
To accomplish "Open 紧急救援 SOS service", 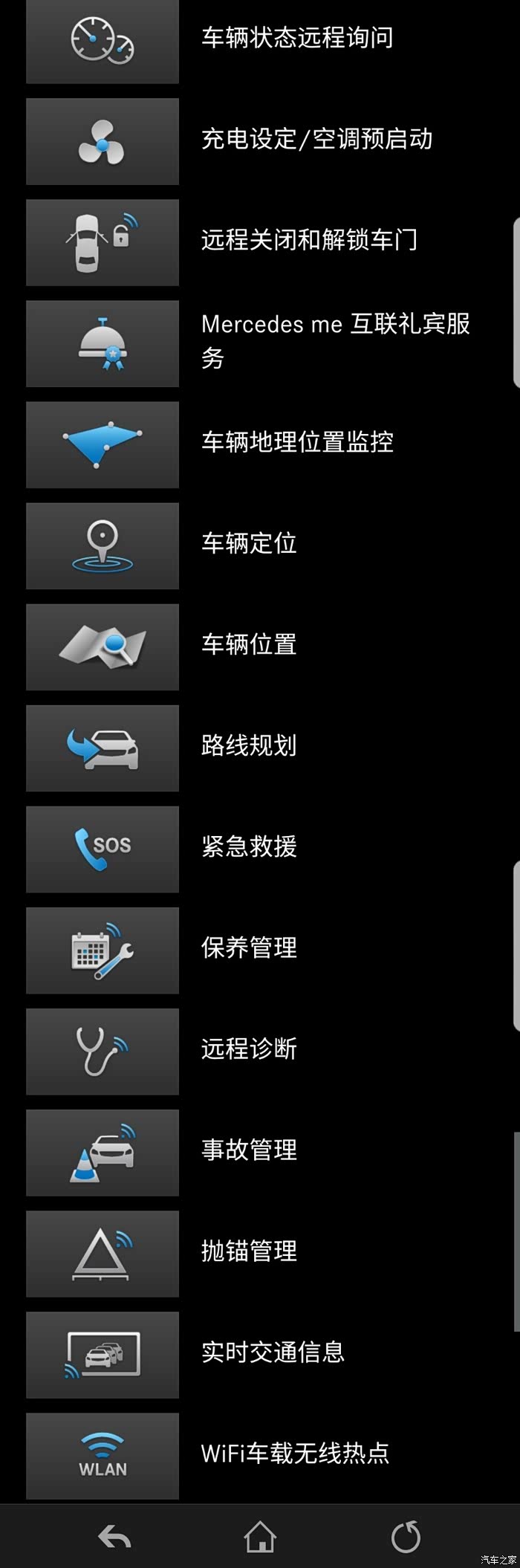I will pos(249,846).
